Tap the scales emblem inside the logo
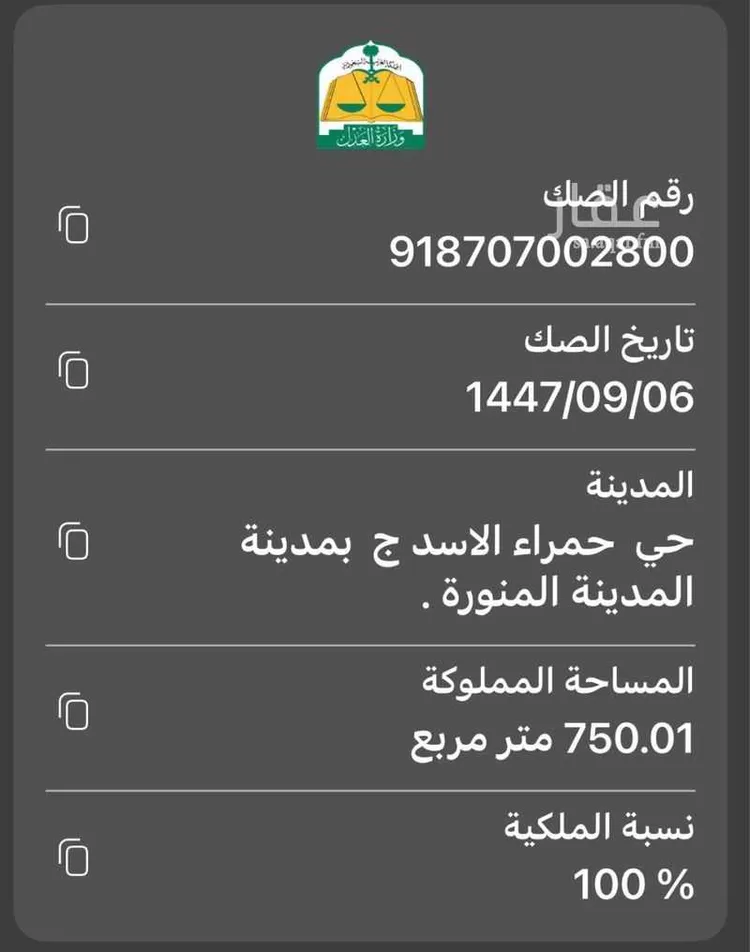The image size is (750, 952). click(x=373, y=100)
